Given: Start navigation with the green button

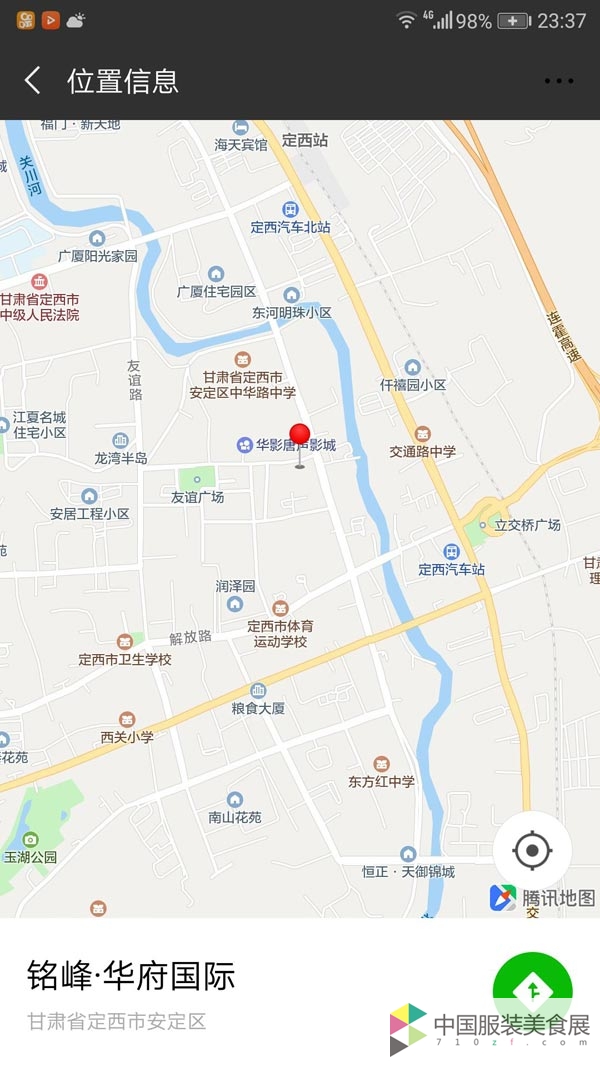Looking at the screenshot, I should tap(533, 989).
